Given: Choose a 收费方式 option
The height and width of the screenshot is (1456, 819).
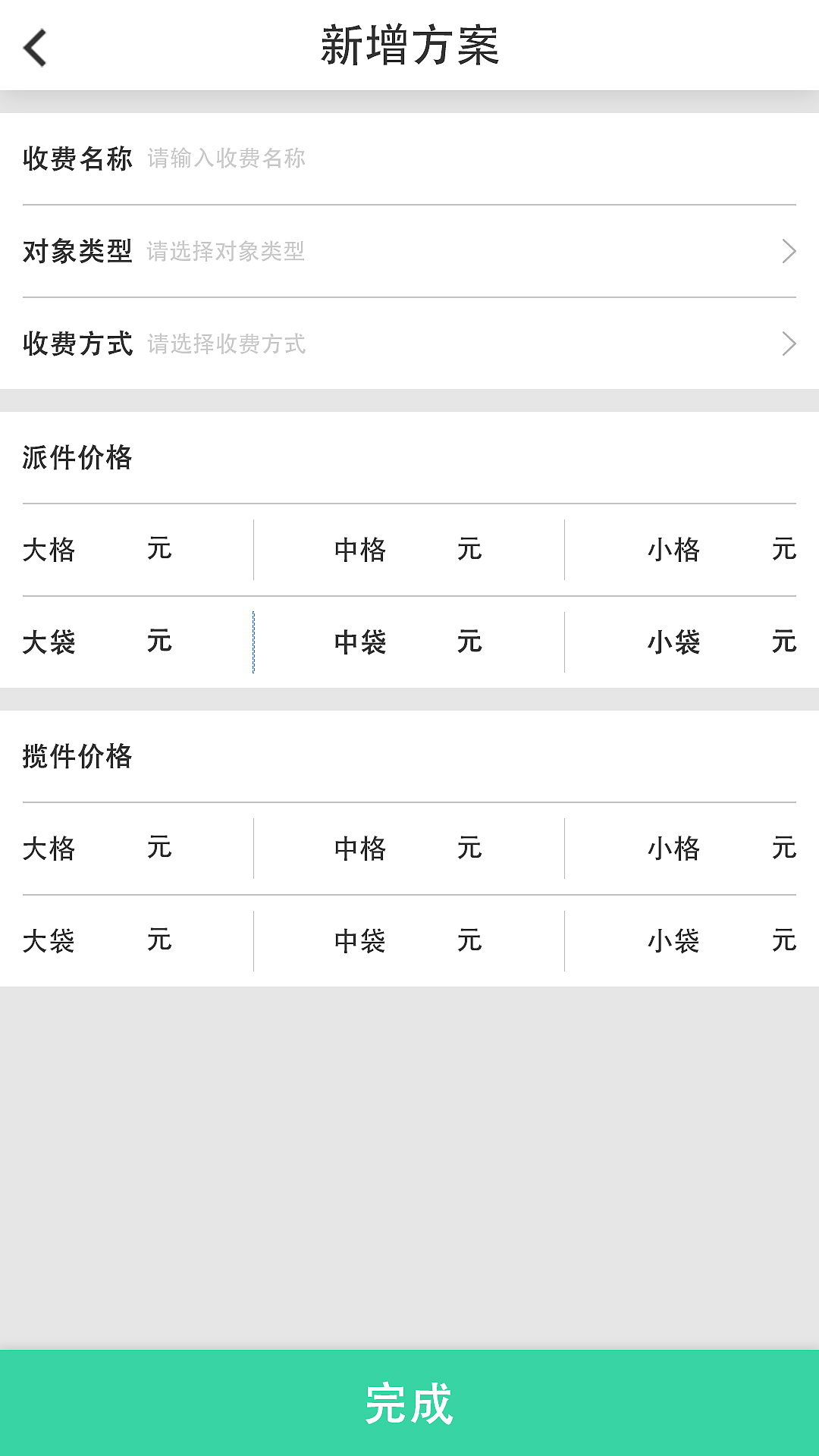Looking at the screenshot, I should [x=455, y=344].
